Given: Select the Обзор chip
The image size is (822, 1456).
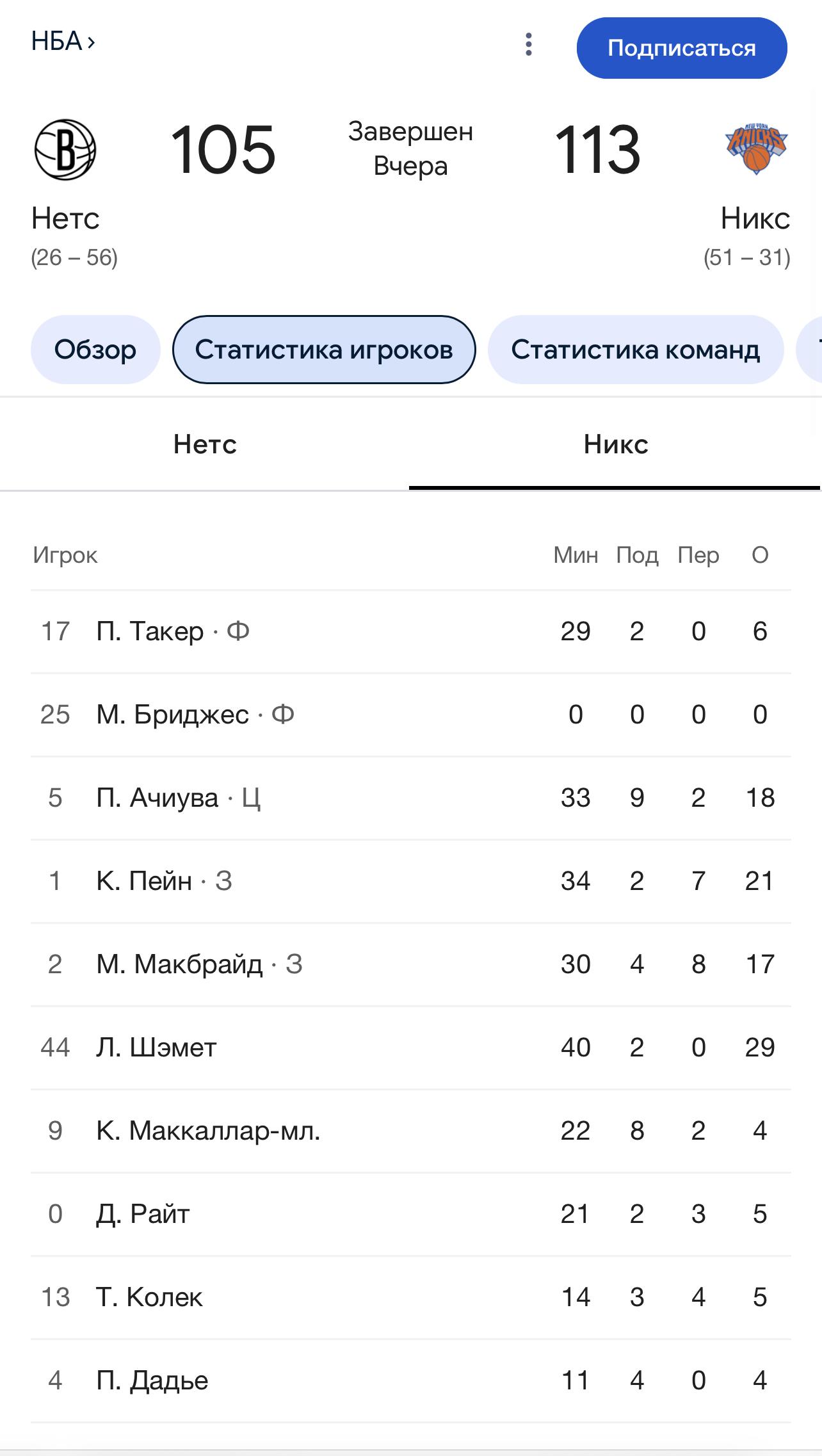Looking at the screenshot, I should click(95, 350).
